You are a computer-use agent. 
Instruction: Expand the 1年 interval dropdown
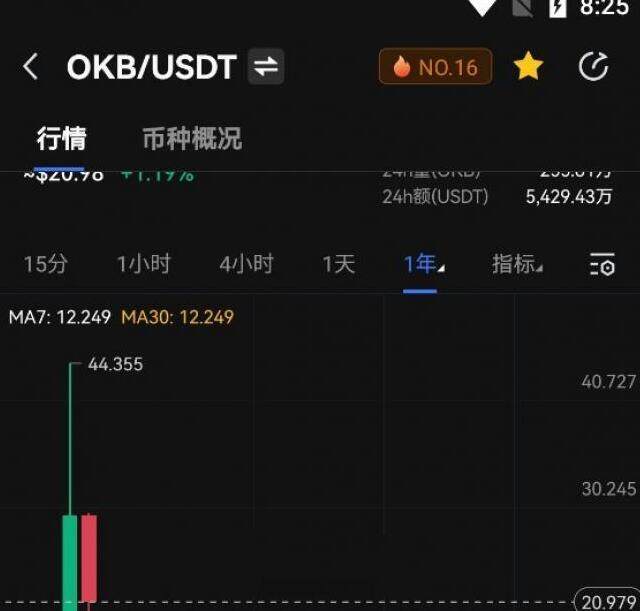pyautogui.click(x=423, y=264)
